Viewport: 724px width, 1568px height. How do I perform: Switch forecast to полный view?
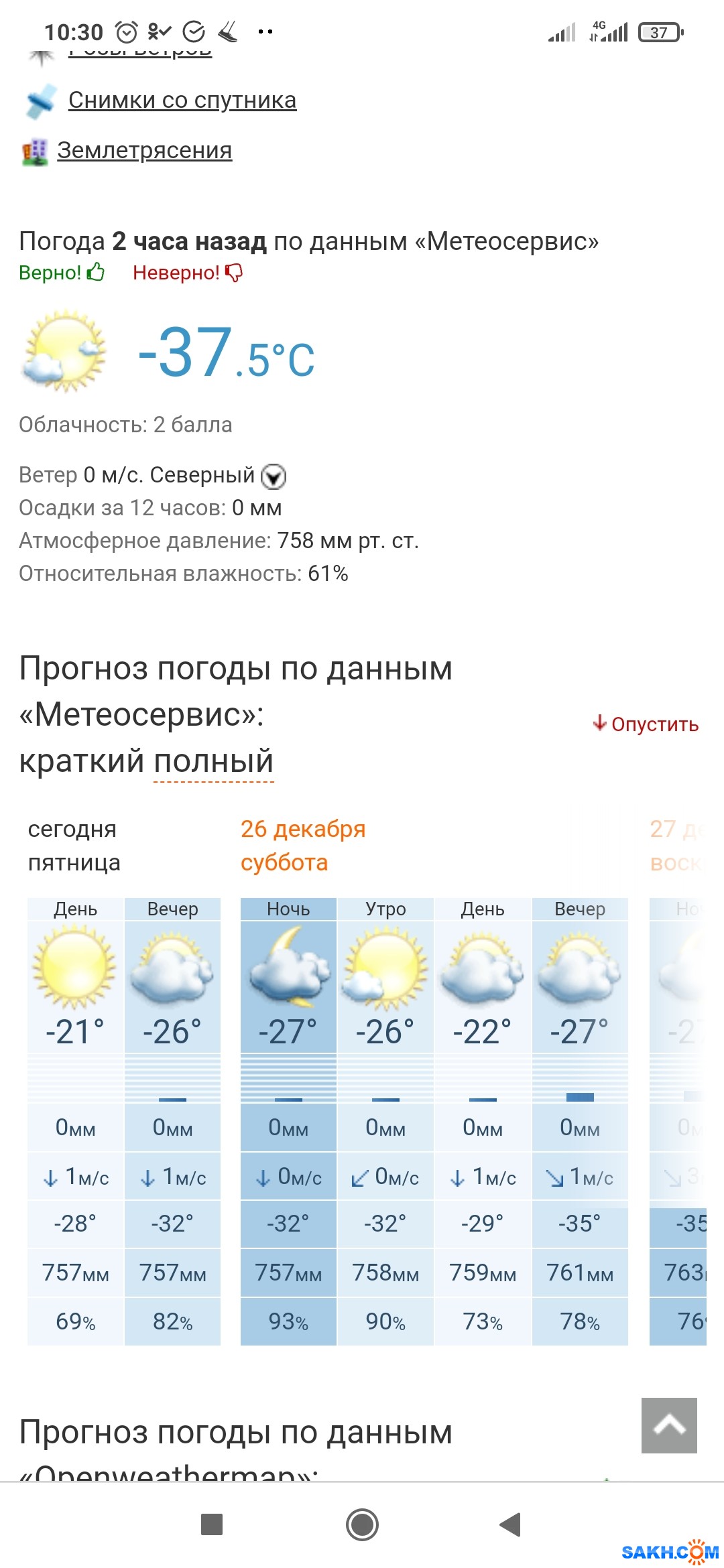point(213,761)
